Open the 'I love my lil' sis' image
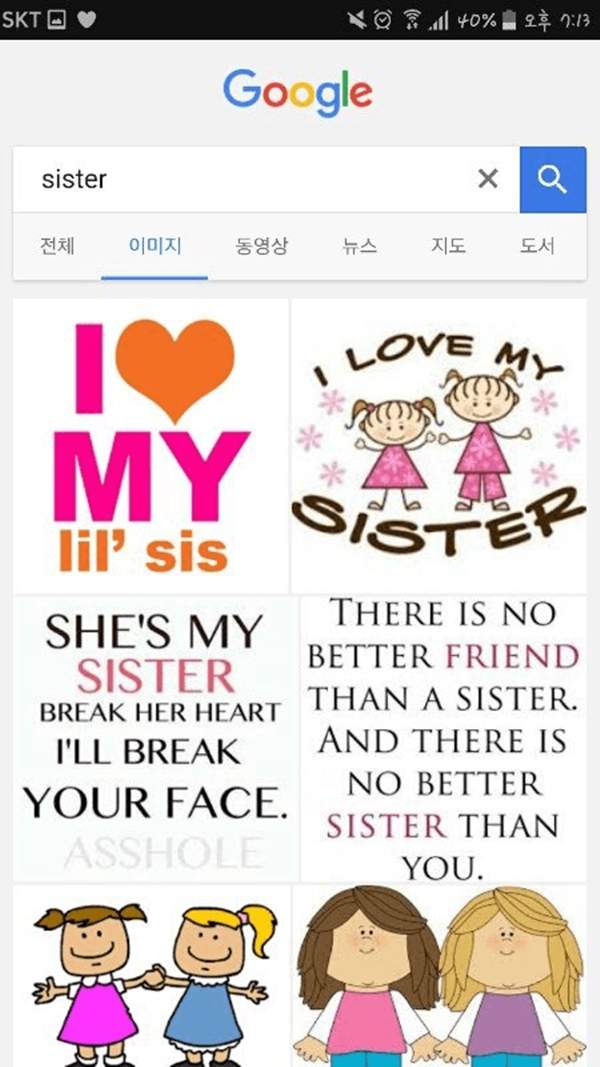Image resolution: width=600 pixels, height=1067 pixels. pyautogui.click(x=151, y=445)
